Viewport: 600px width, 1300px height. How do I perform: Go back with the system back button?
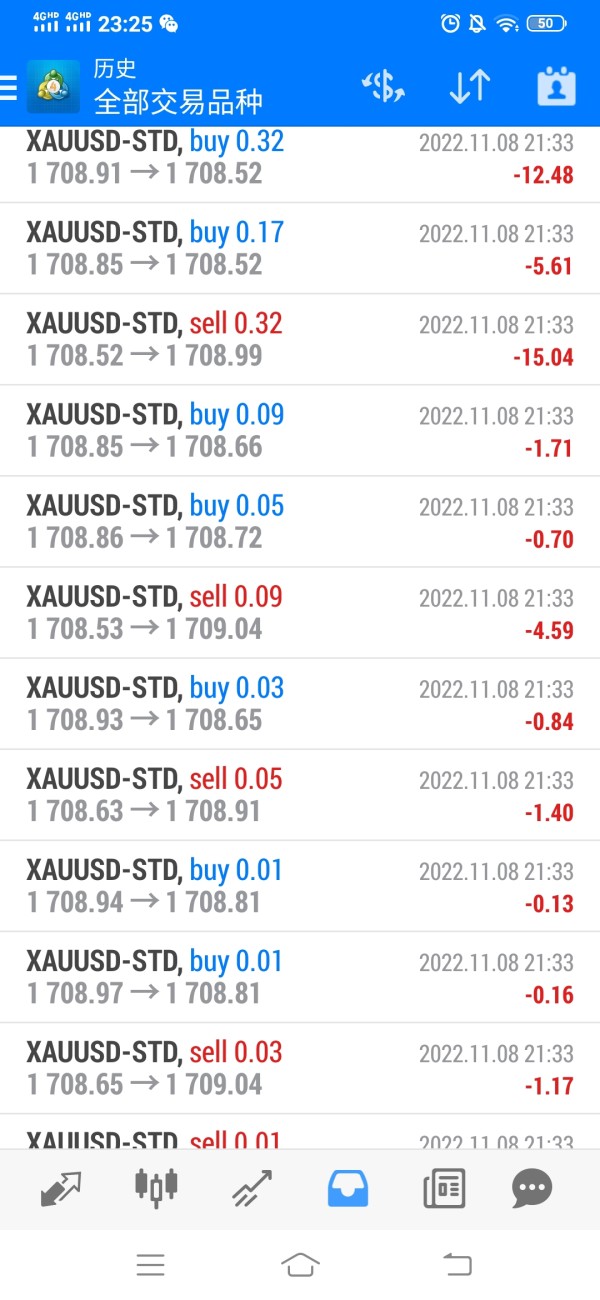(457, 1265)
